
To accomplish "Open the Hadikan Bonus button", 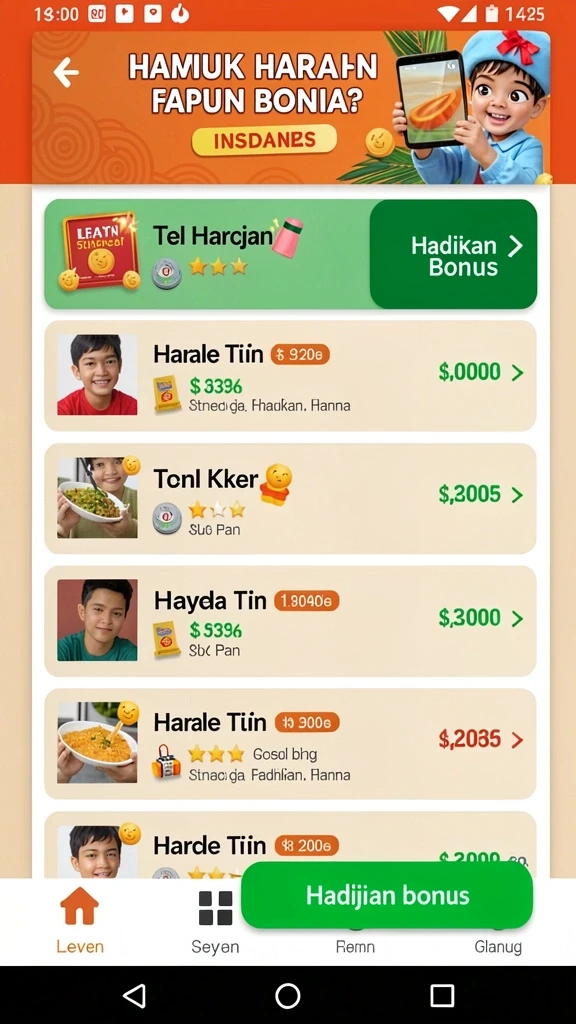I will pos(453,254).
